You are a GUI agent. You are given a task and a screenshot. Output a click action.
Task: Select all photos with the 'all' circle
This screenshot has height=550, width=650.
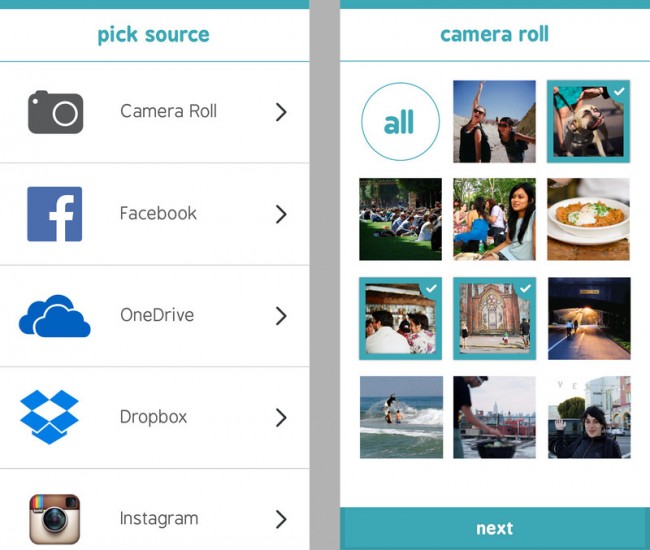(399, 122)
